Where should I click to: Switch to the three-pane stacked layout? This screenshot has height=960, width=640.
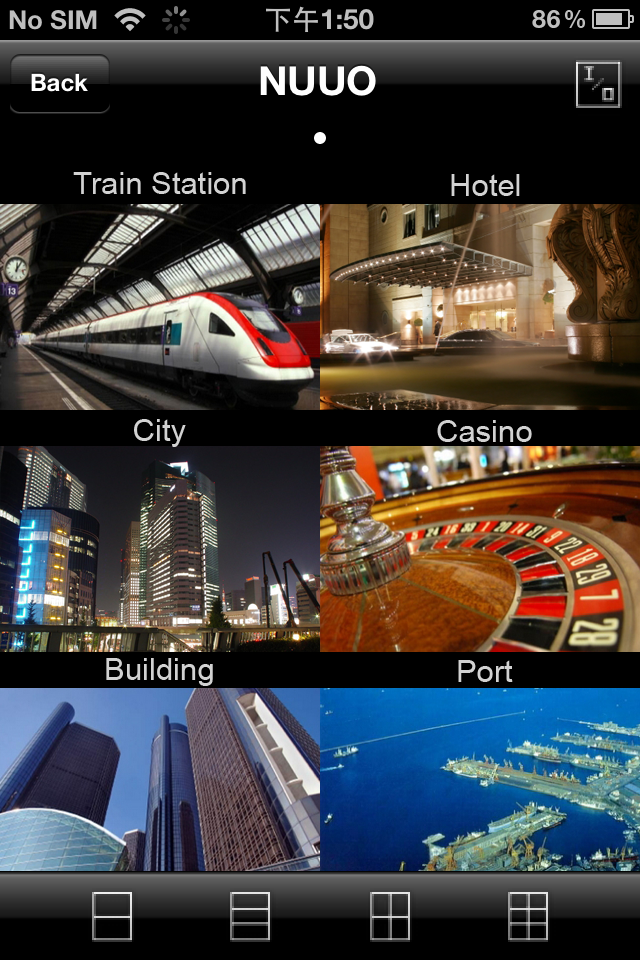click(x=250, y=916)
